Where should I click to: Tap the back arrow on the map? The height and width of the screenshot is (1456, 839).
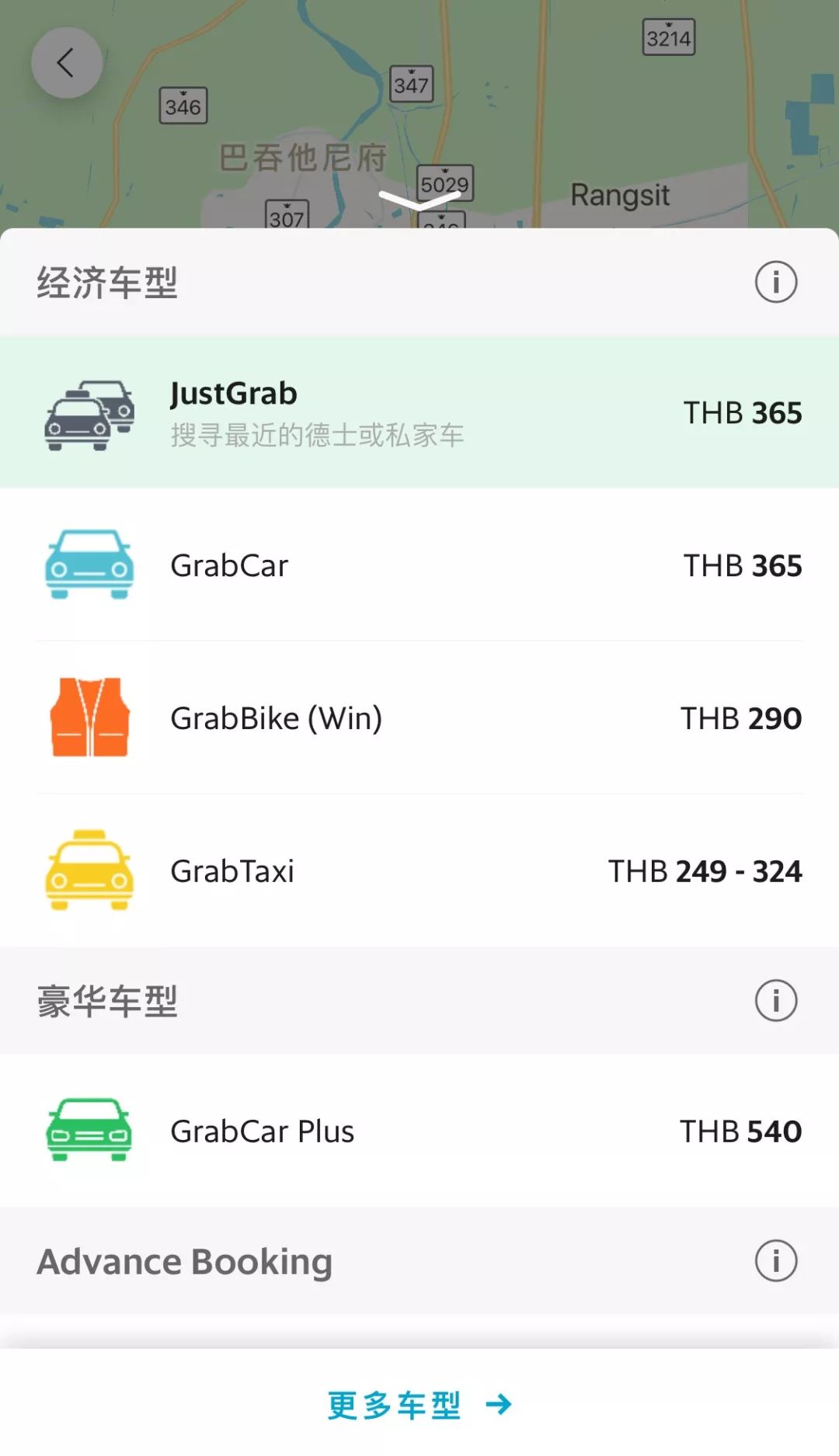point(67,64)
